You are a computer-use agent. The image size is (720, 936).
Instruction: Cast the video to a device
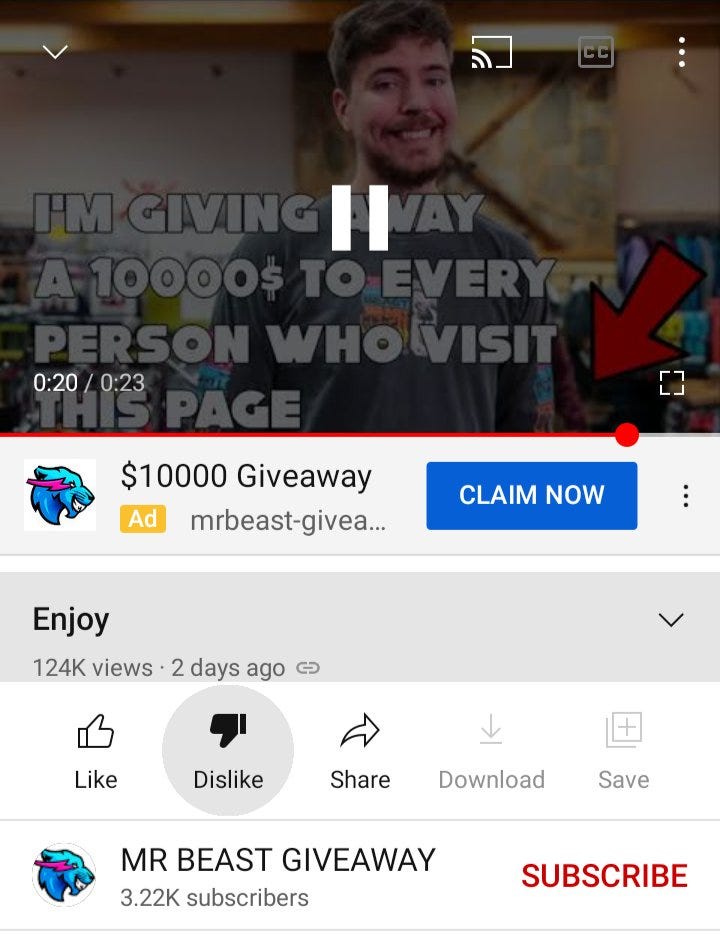(x=491, y=52)
